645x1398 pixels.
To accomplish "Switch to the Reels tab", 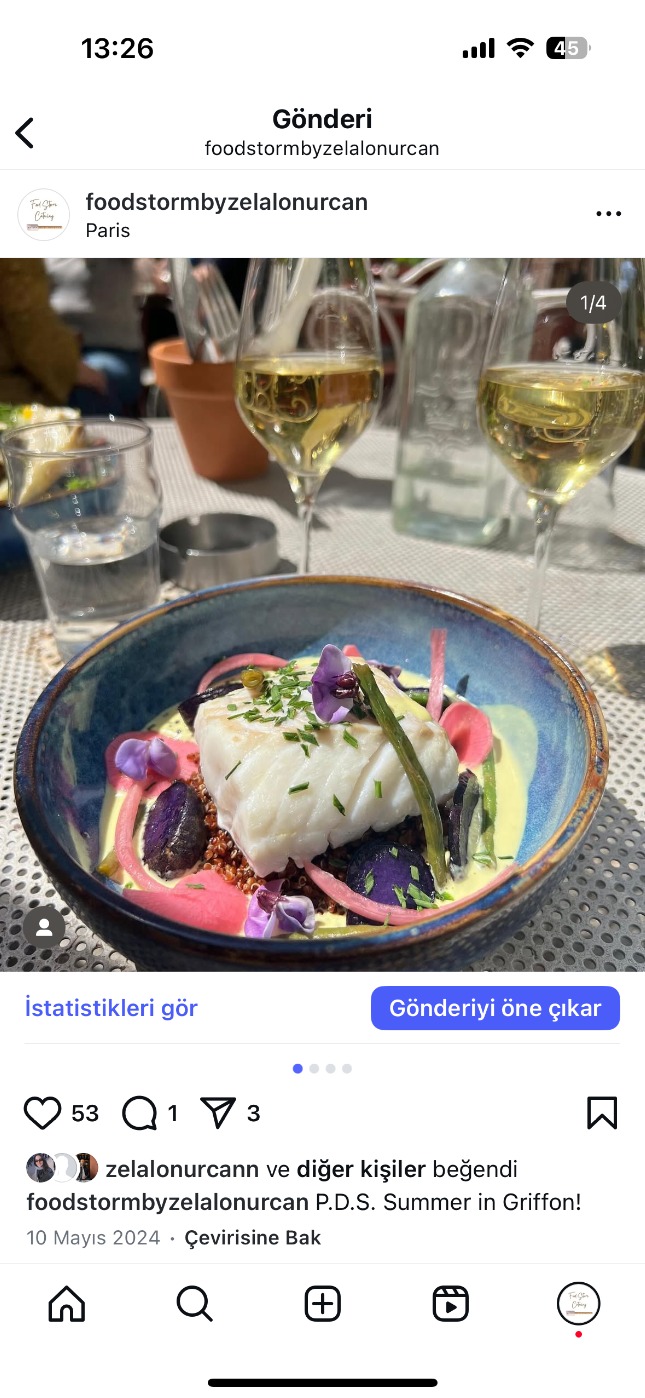I will coord(450,1304).
